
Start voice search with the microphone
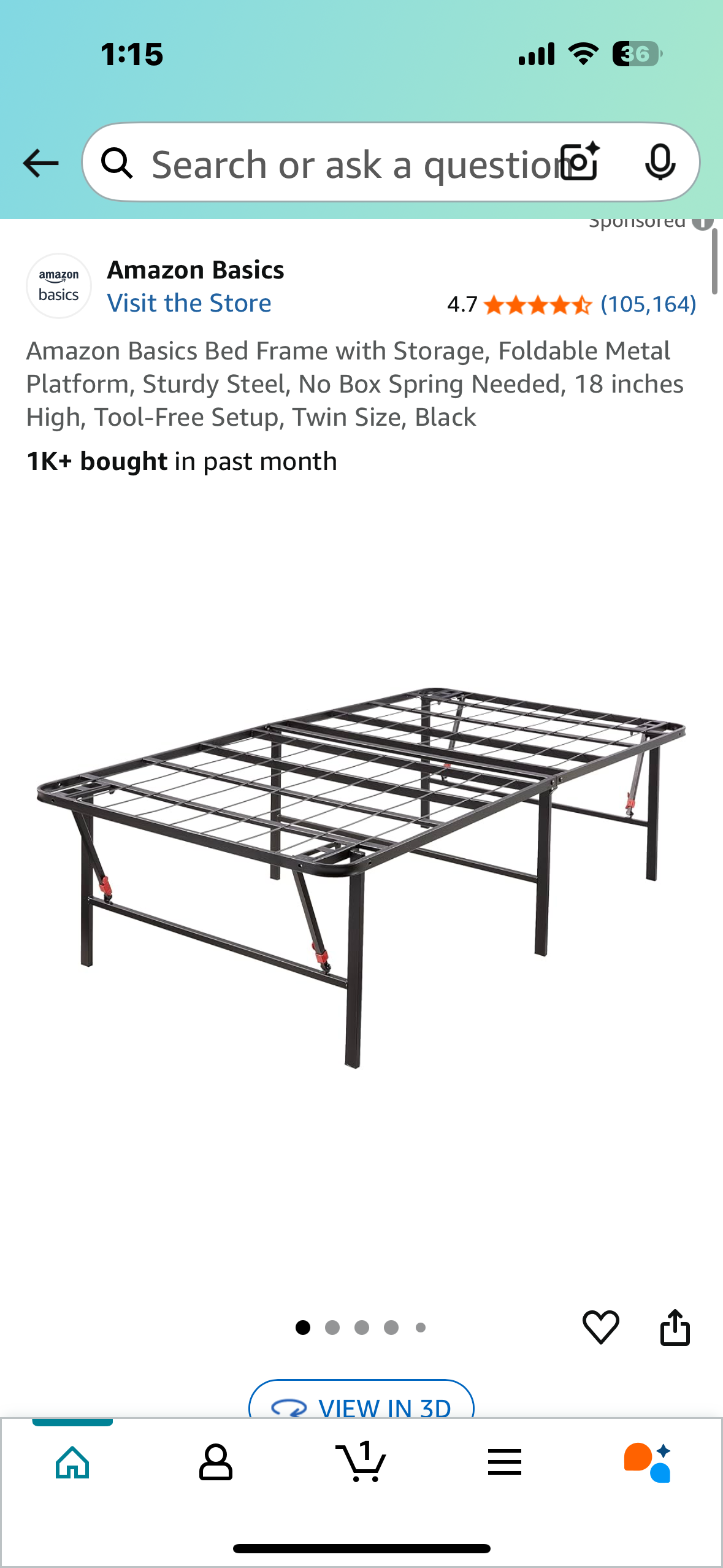[660, 163]
